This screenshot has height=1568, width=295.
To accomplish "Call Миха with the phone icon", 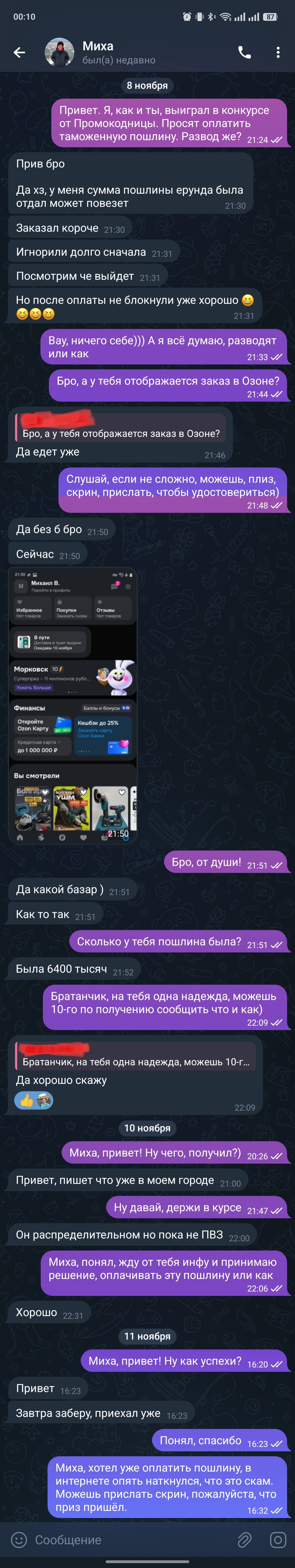I will (x=244, y=52).
